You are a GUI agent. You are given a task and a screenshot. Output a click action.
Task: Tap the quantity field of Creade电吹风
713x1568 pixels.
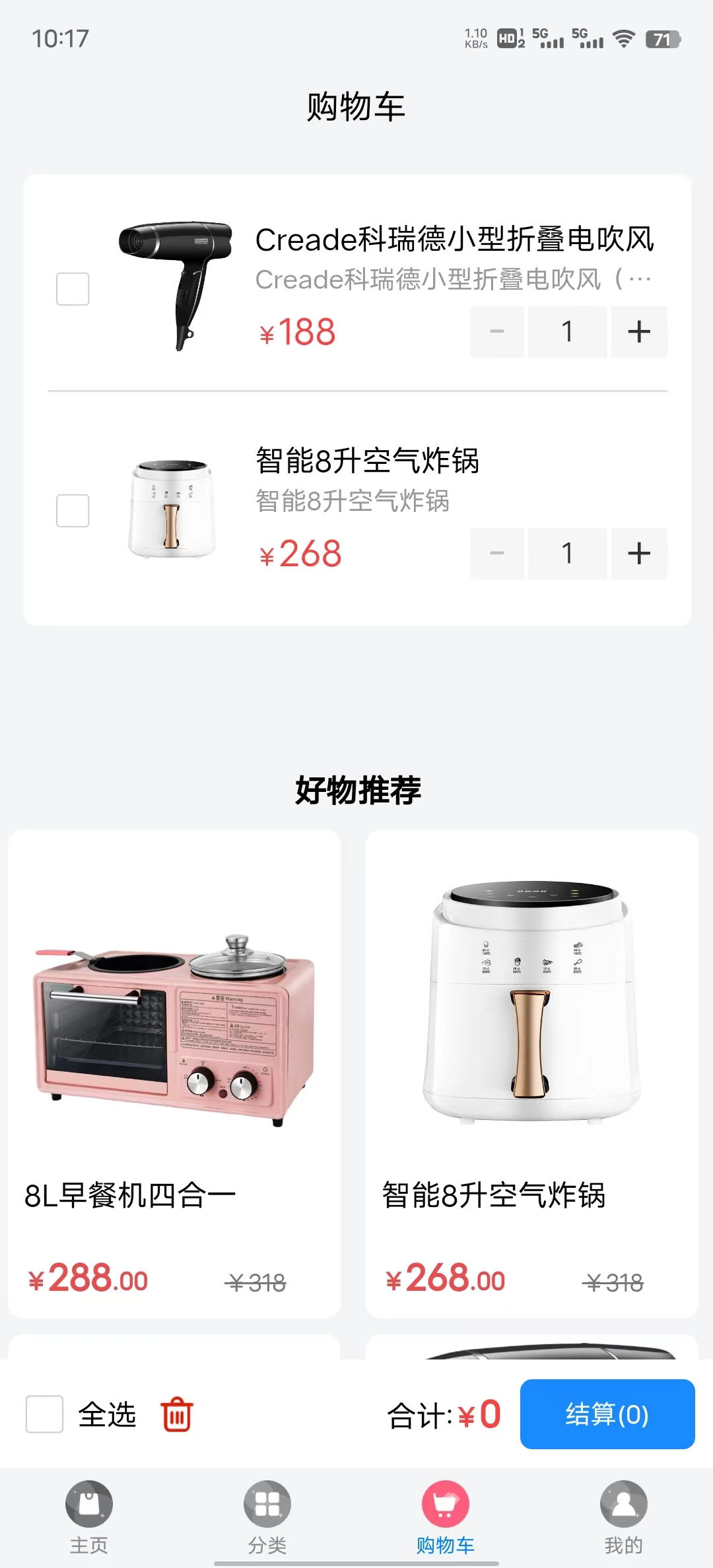point(567,332)
